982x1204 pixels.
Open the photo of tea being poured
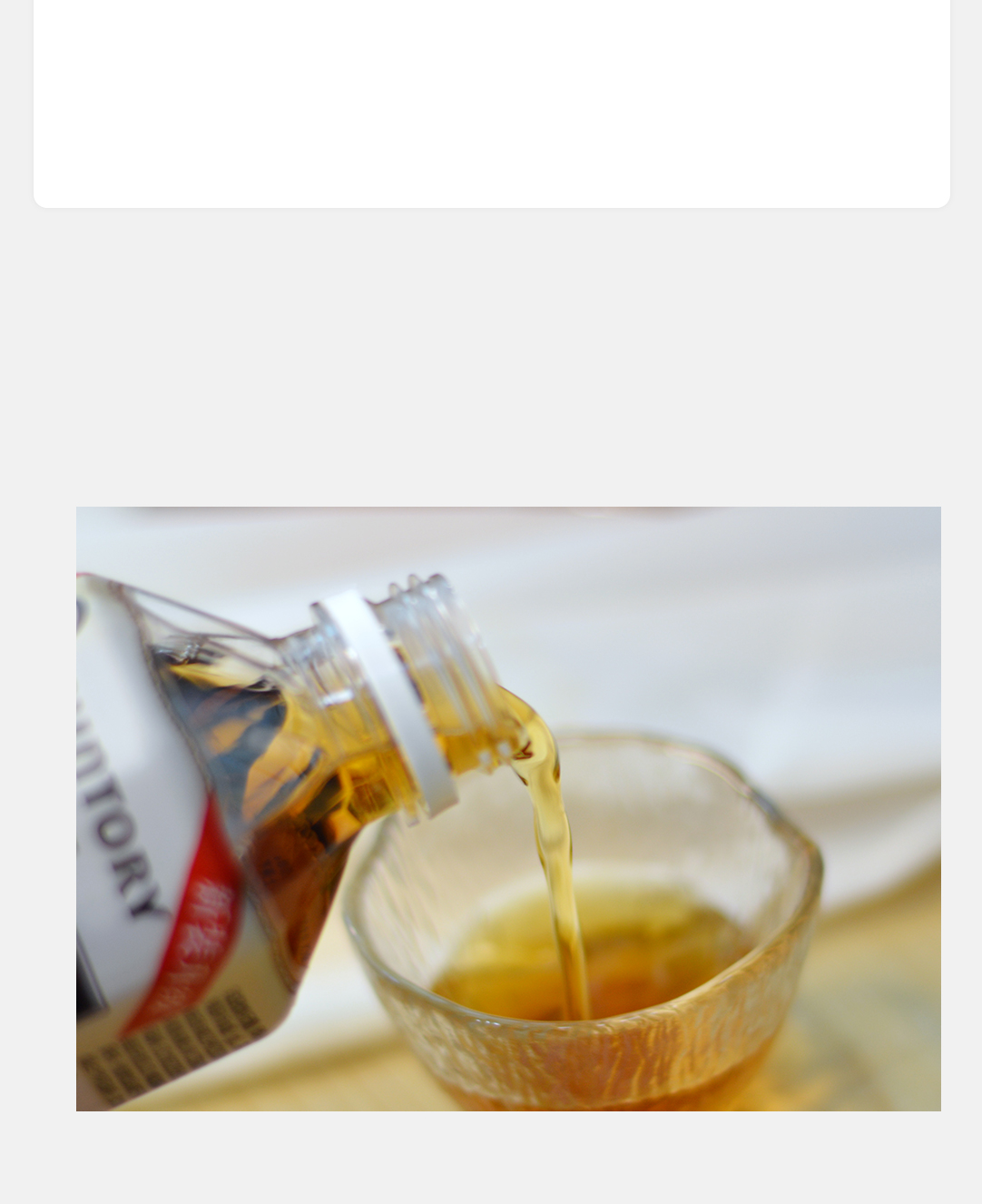pos(508,808)
